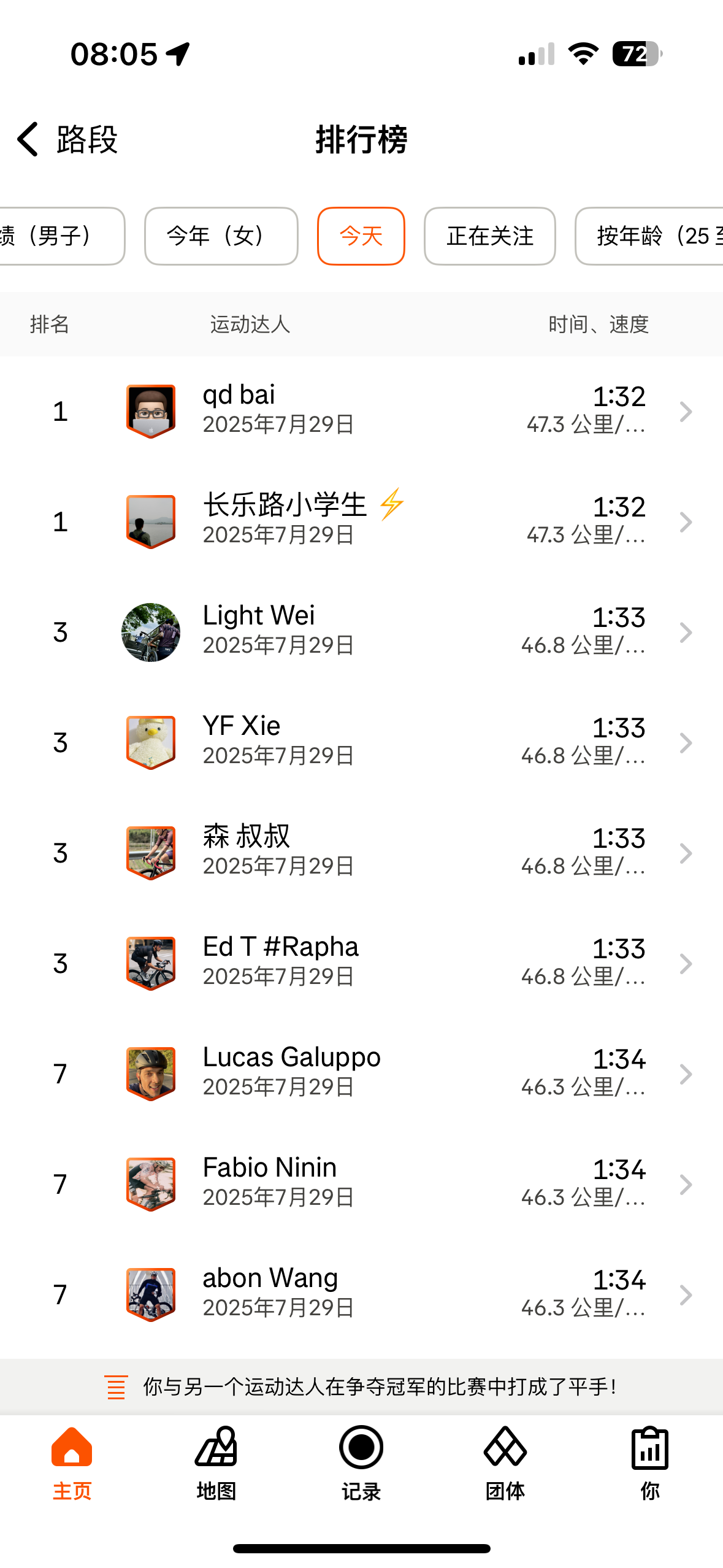
Task: Open the 你 profile tab
Action: click(650, 1463)
